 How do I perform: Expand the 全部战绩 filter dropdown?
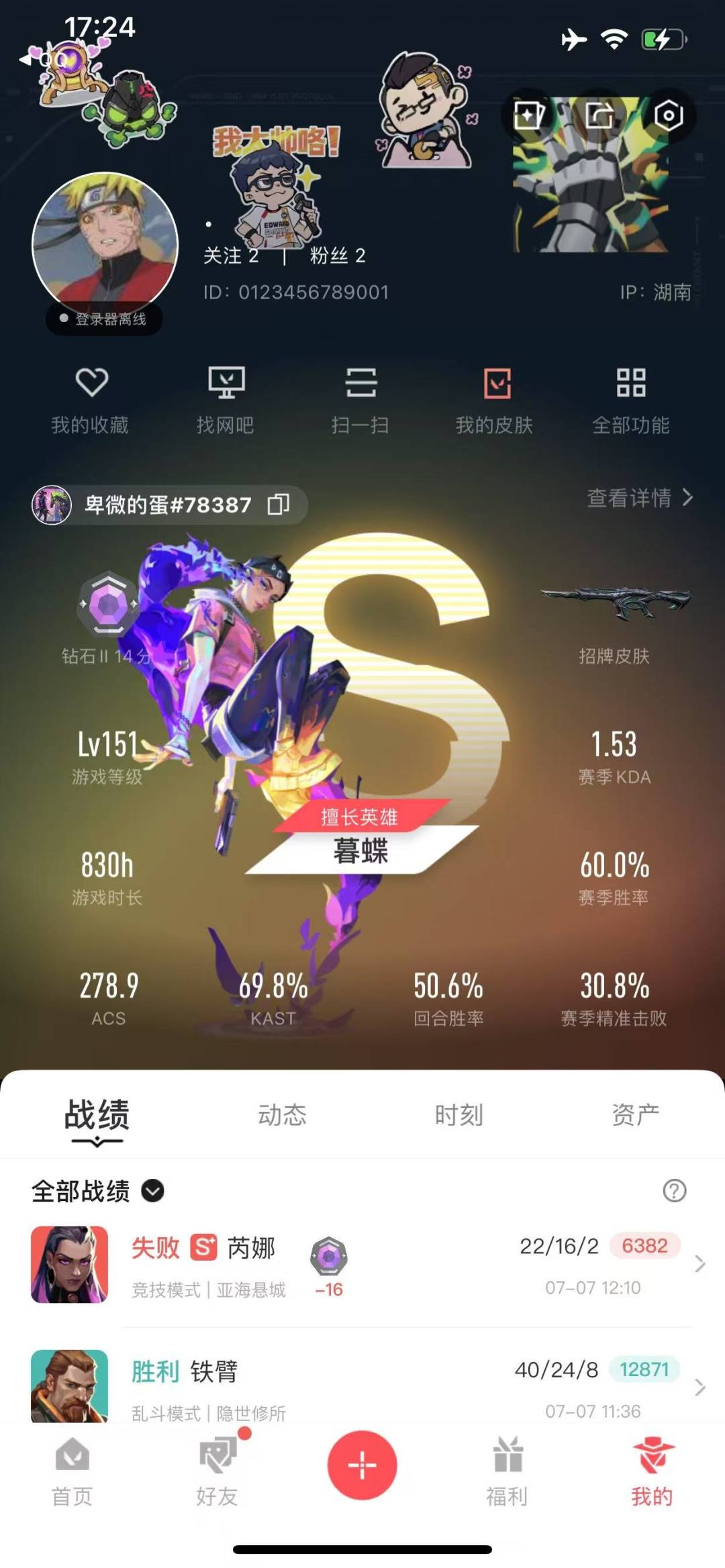tap(152, 1191)
